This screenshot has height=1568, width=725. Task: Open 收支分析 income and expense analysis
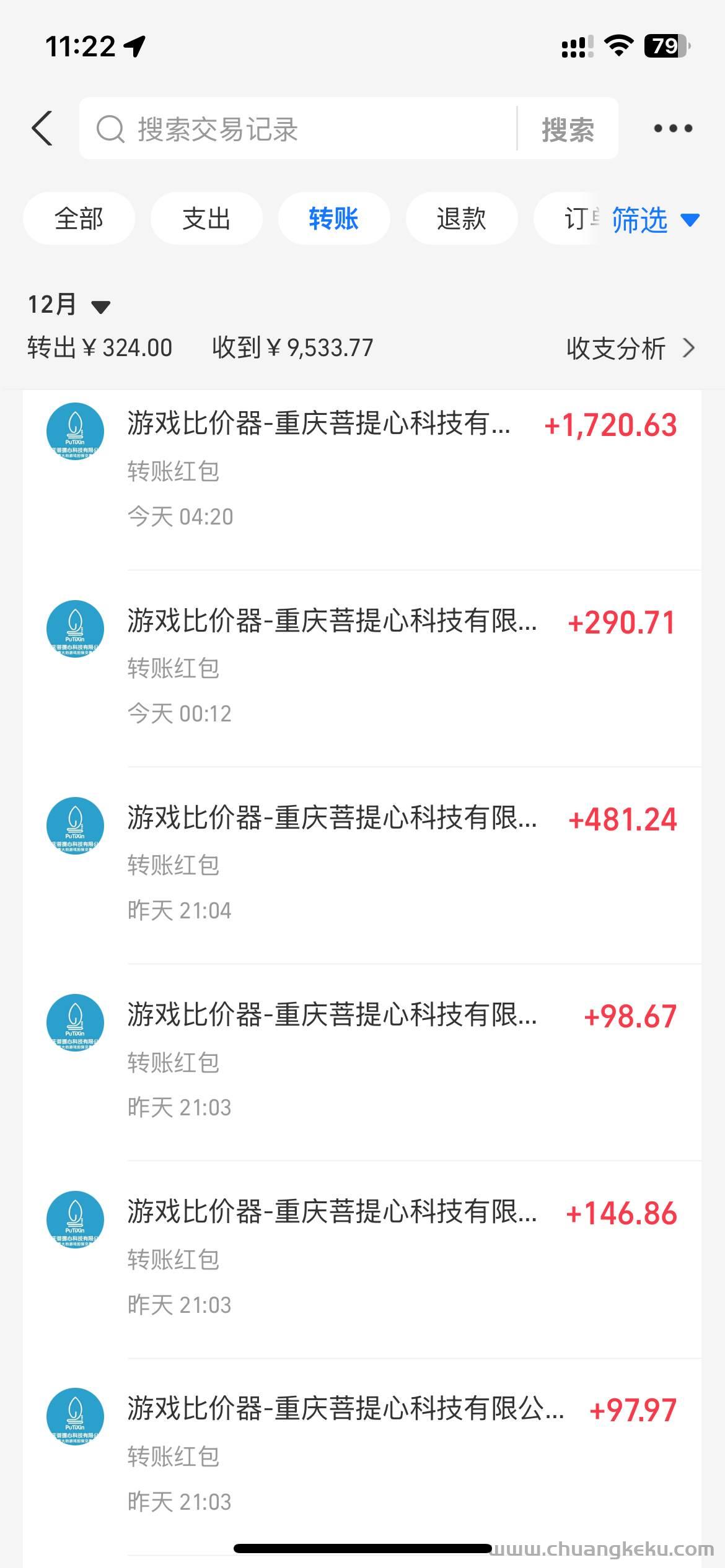coord(631,348)
